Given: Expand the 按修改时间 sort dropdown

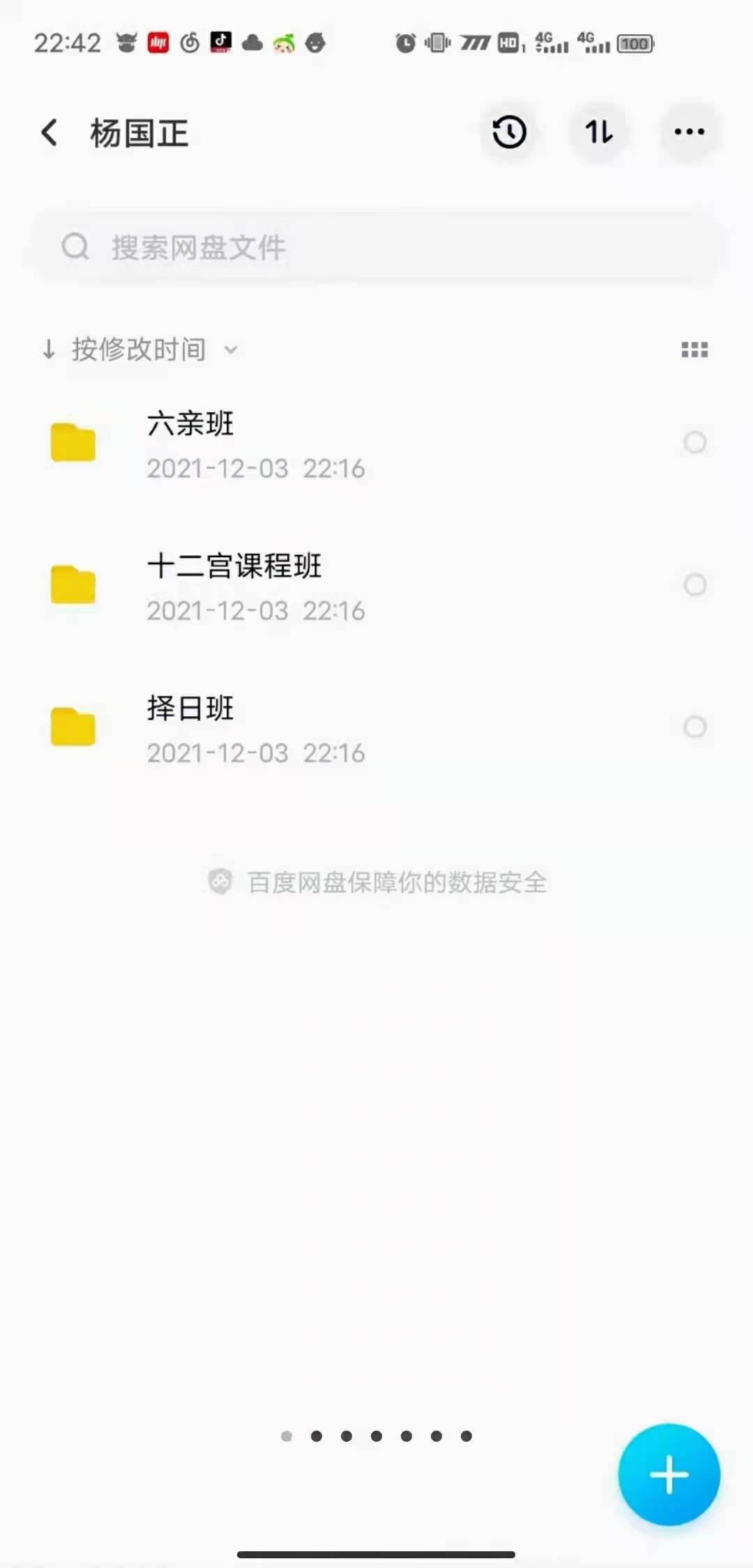Looking at the screenshot, I should coord(141,349).
